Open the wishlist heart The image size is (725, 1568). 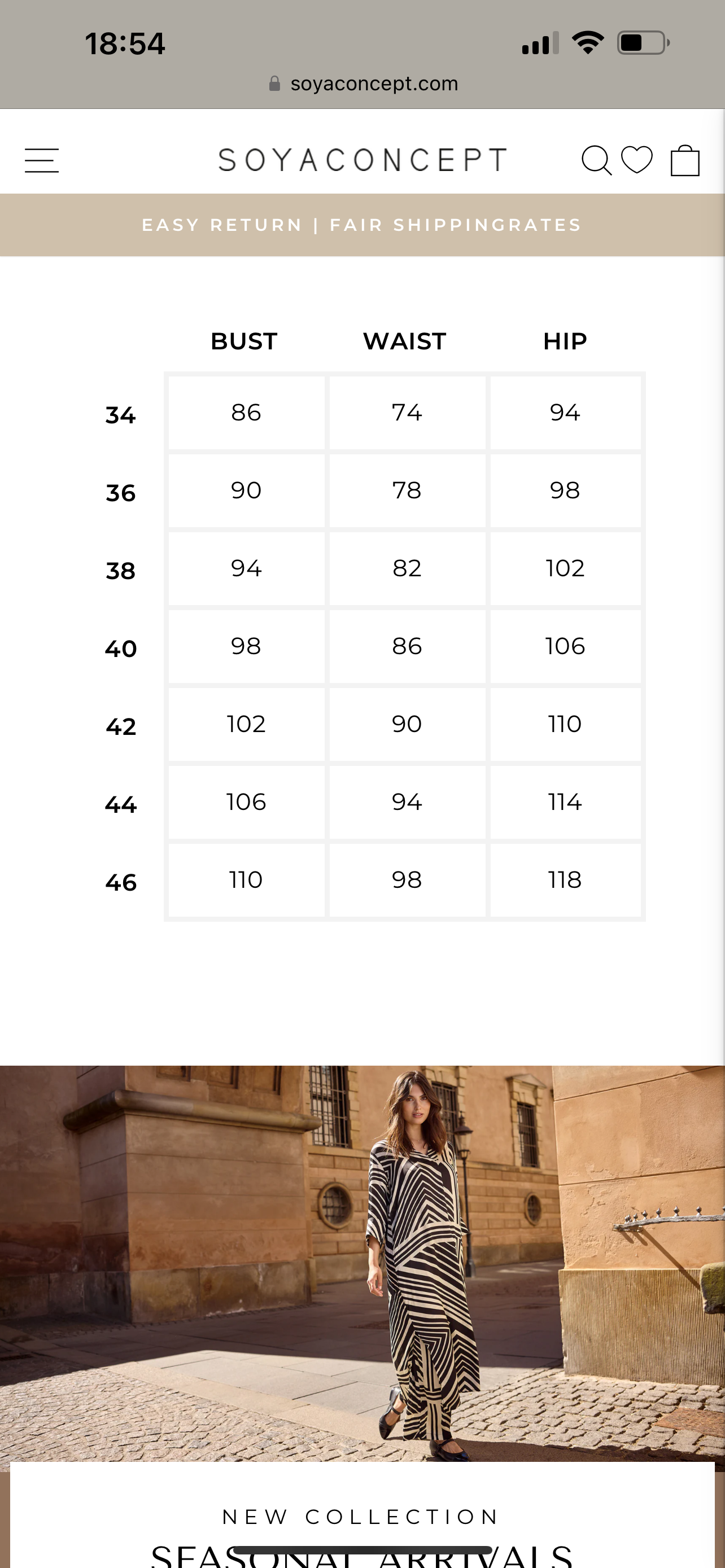(637, 160)
